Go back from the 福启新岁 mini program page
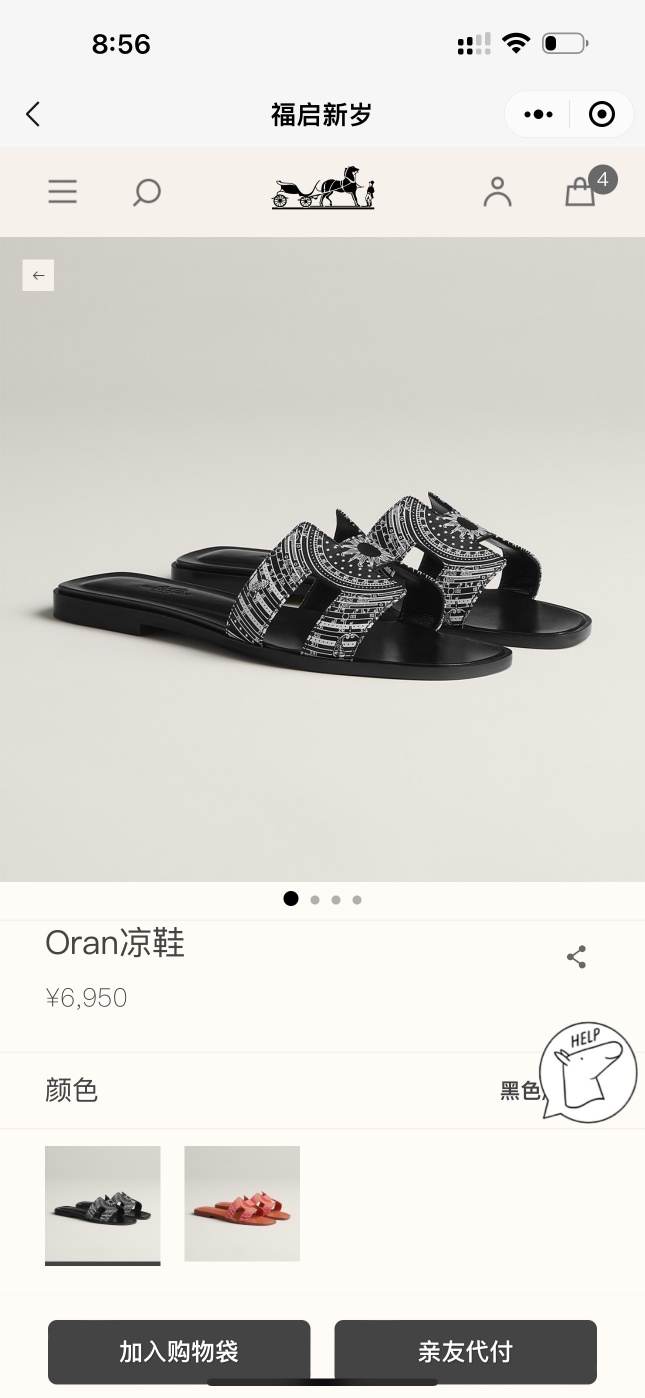Screen dimensions: 645x1398 pyautogui.click(x=33, y=114)
